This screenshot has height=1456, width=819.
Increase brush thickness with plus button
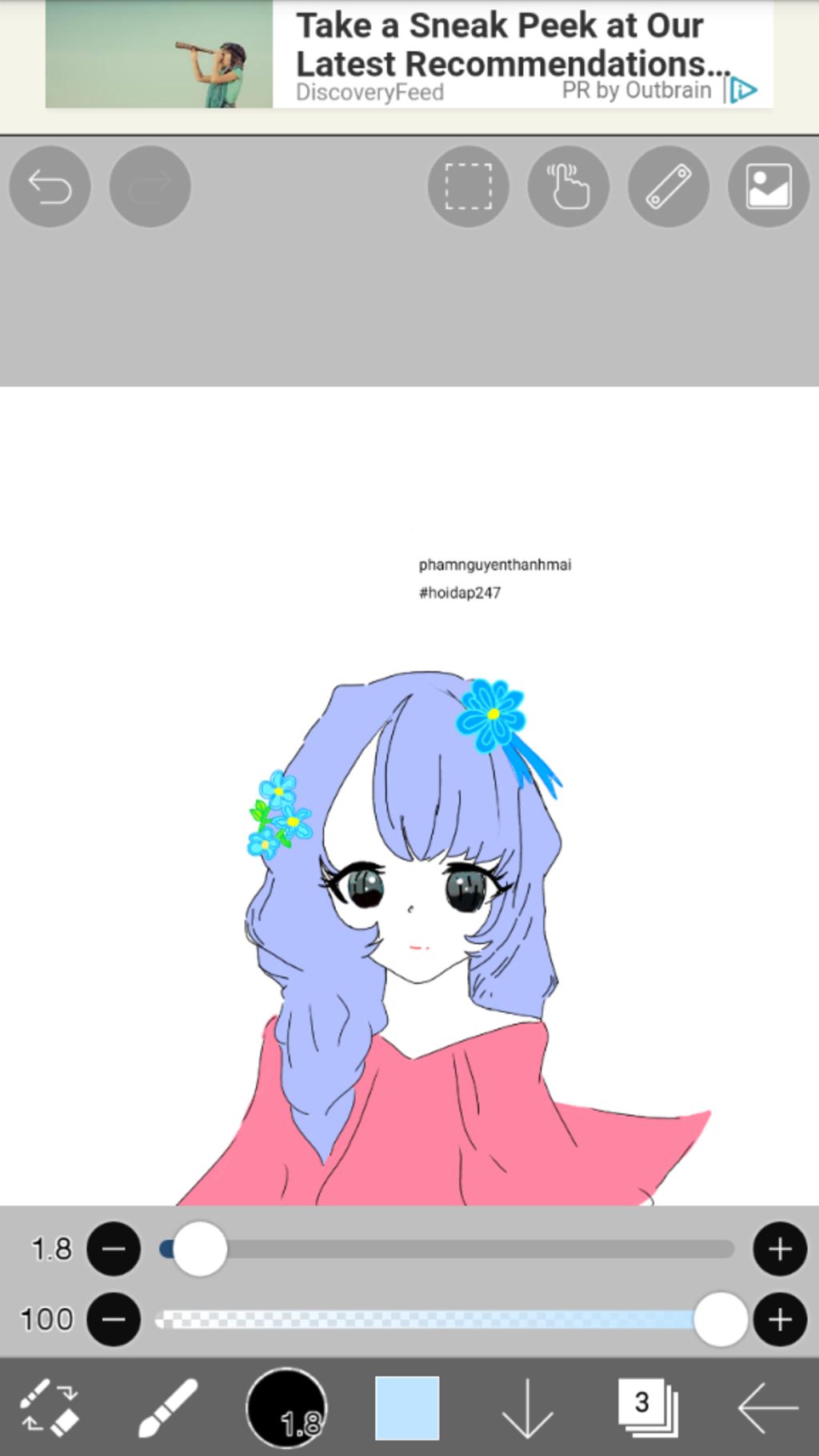pyautogui.click(x=779, y=1249)
